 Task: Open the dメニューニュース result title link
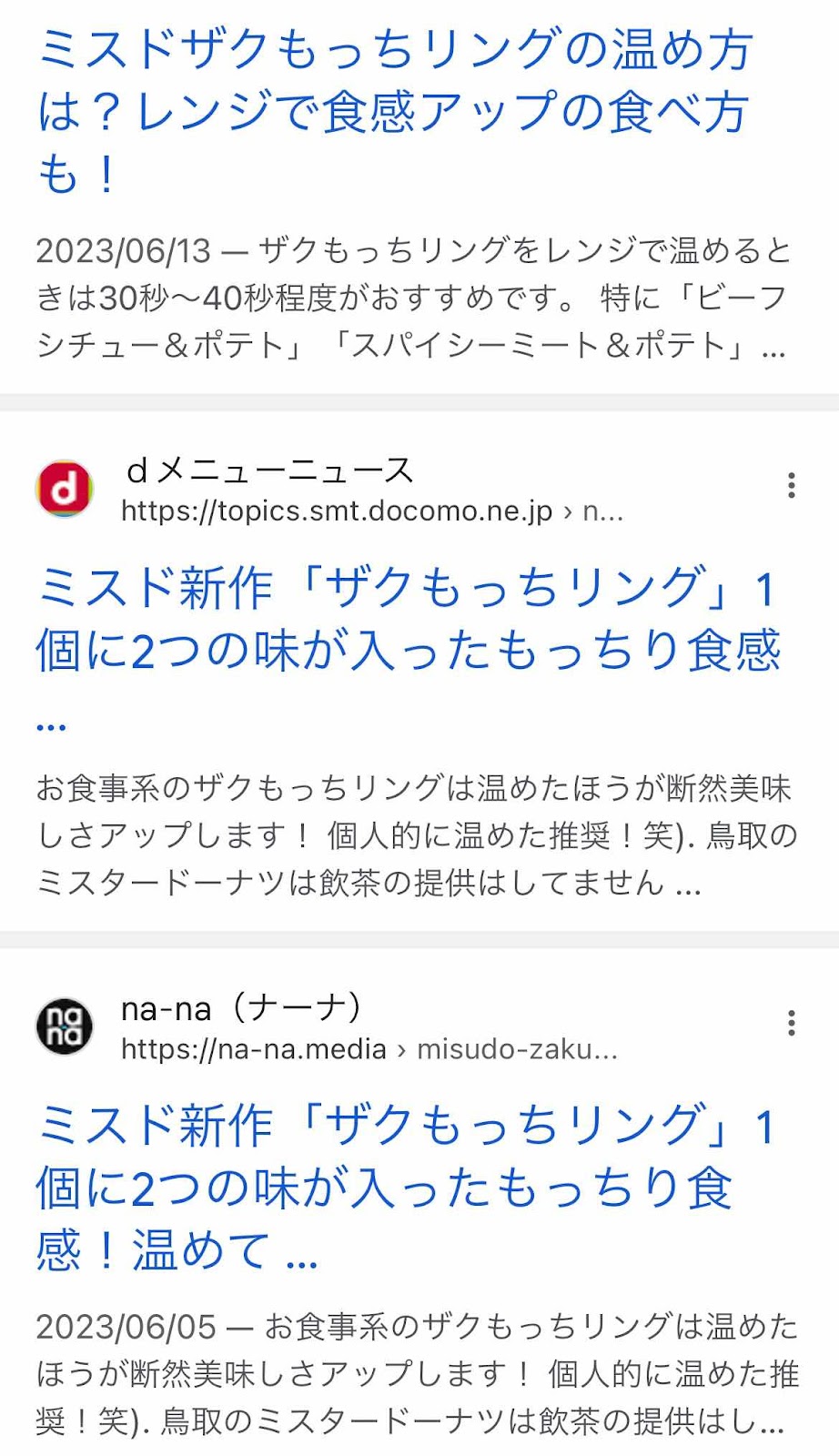coord(408,649)
